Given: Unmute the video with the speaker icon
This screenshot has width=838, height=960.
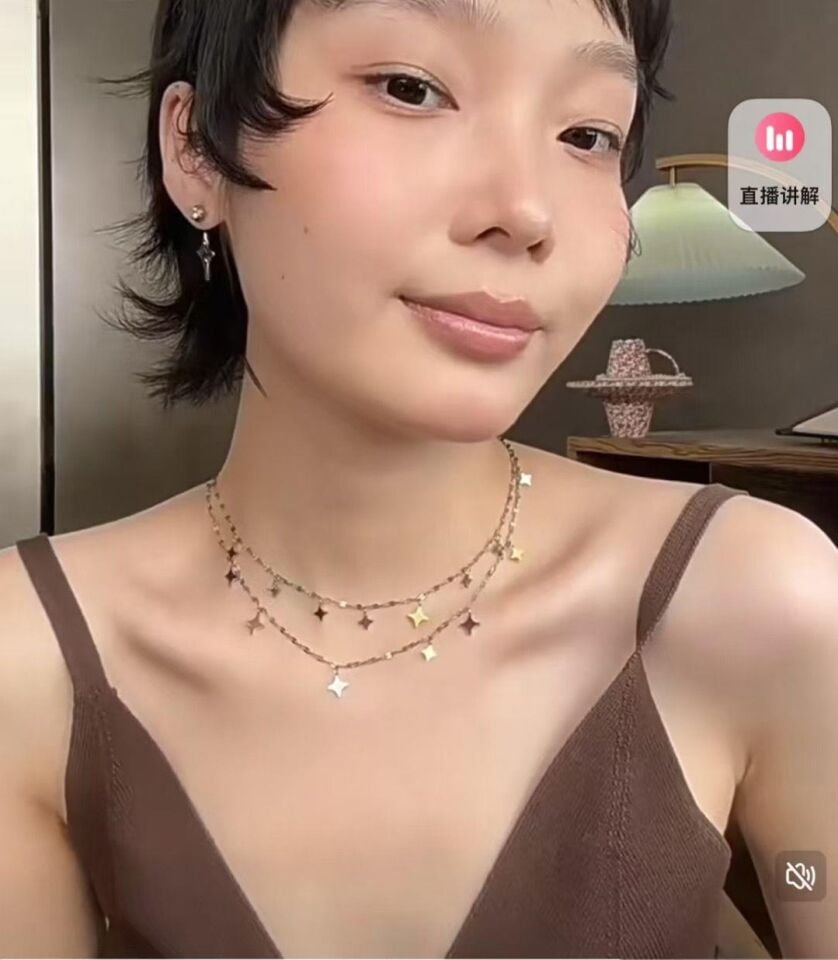Looking at the screenshot, I should (x=800, y=876).
